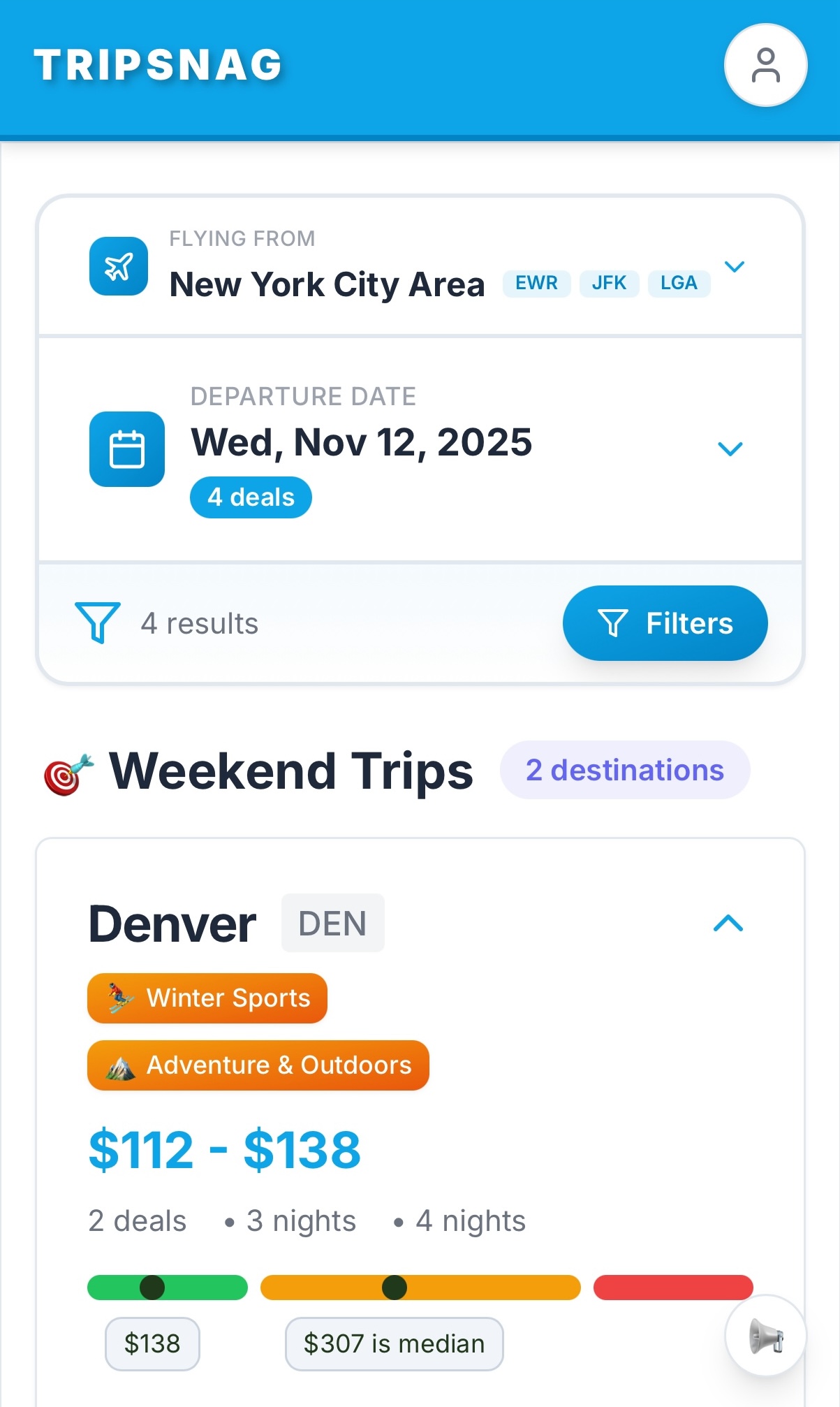Click the Winter Sports tag for Denver
This screenshot has height=1407, width=840.
pyautogui.click(x=207, y=998)
